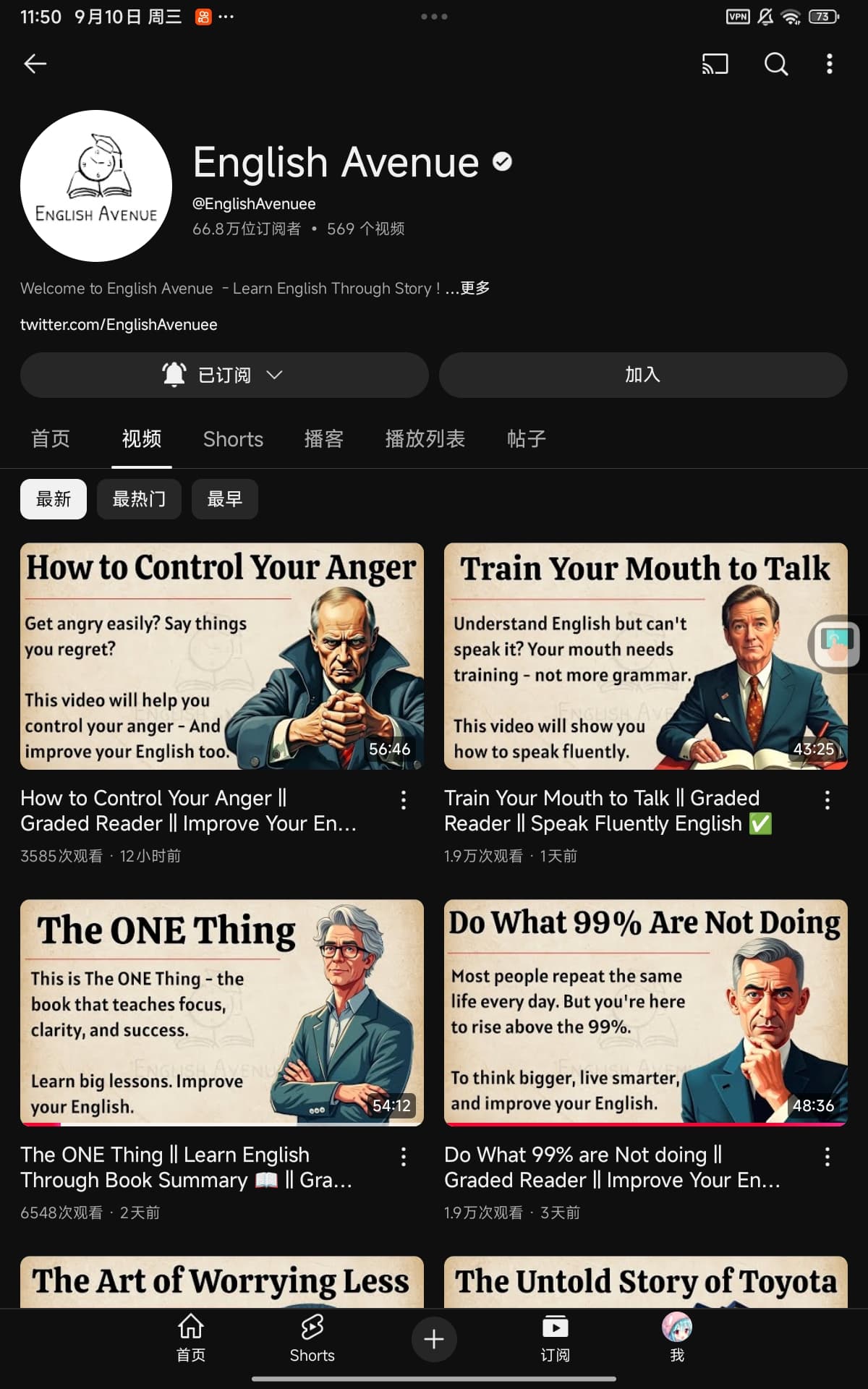Play the How to Control Your Anger video
Image resolution: width=868 pixels, height=1389 pixels.
(x=222, y=655)
